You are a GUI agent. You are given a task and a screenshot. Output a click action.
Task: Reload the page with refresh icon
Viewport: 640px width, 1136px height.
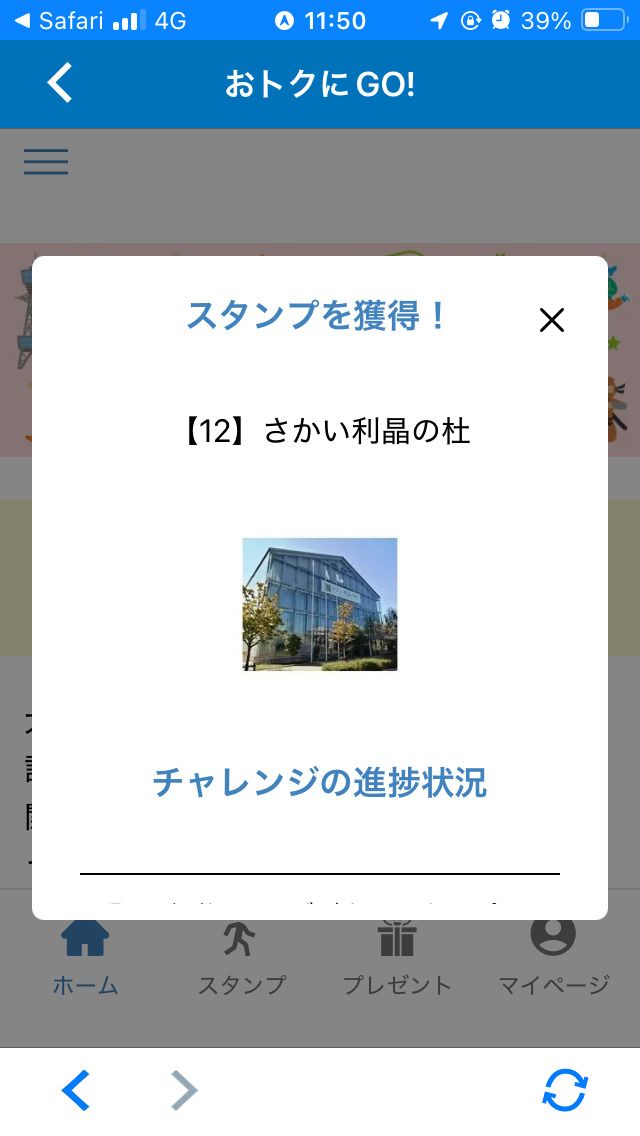click(x=565, y=1090)
